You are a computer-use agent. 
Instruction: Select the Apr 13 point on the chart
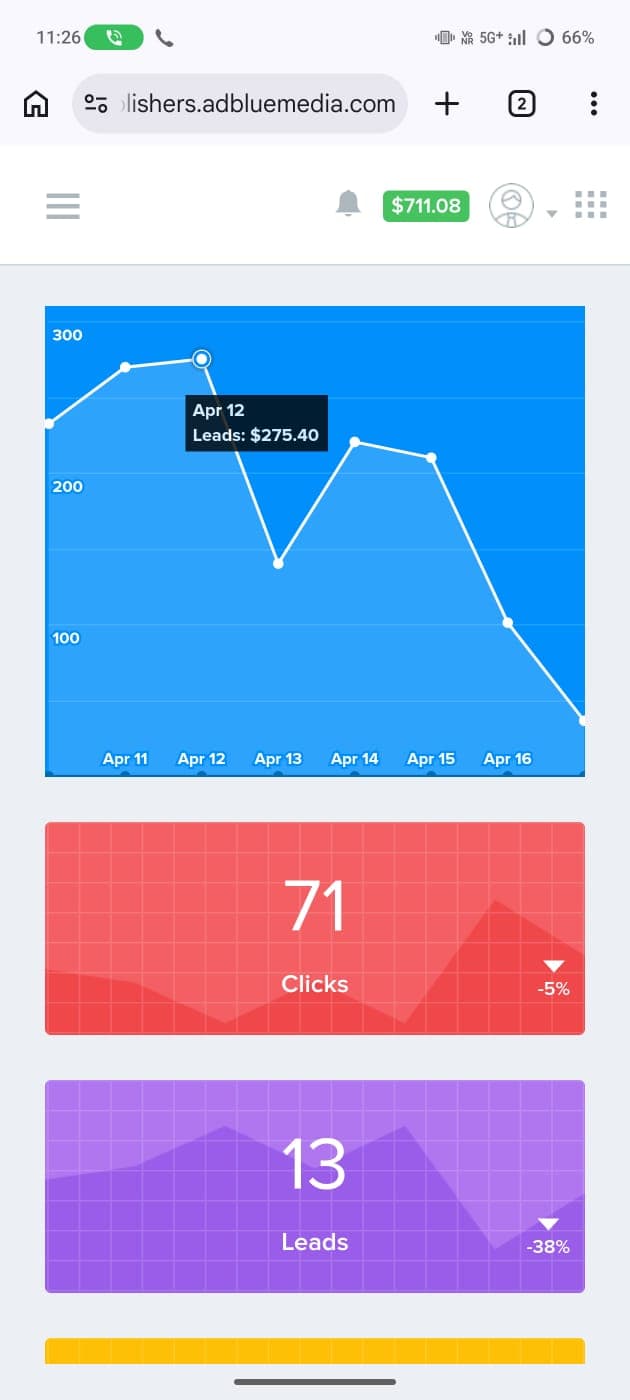[x=278, y=564]
